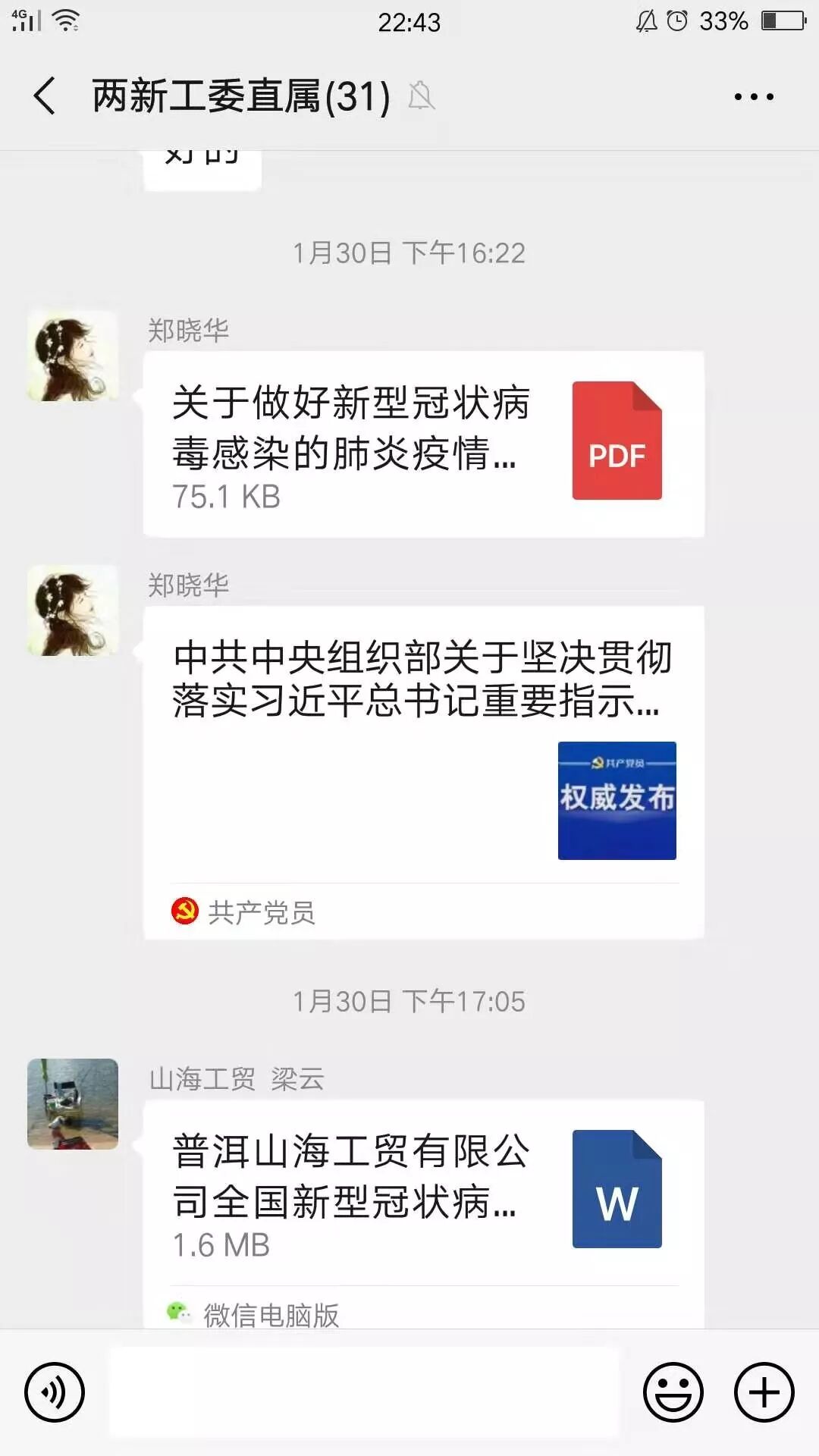Open the 中共中央组织部 article card

tap(424, 772)
